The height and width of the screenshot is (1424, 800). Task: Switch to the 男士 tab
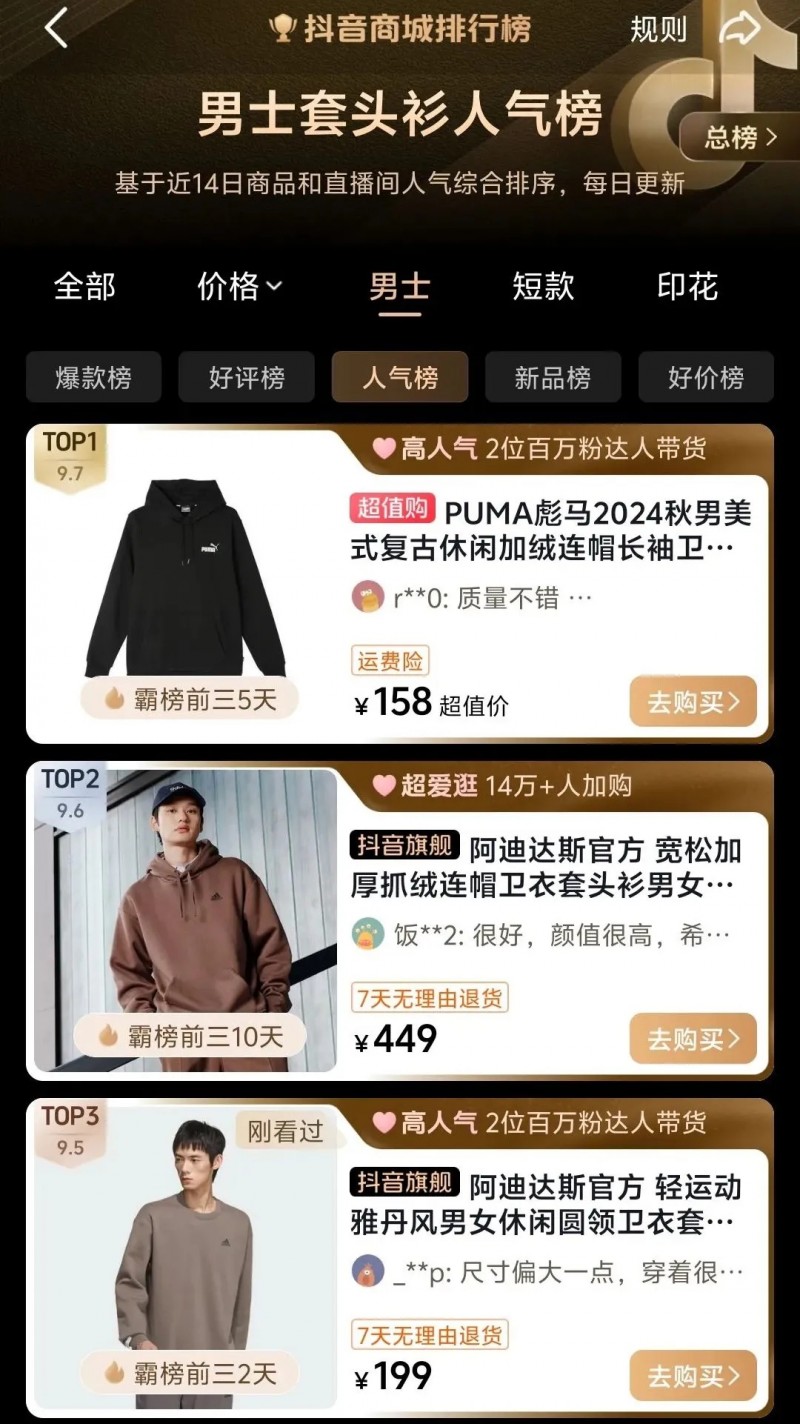point(398,287)
